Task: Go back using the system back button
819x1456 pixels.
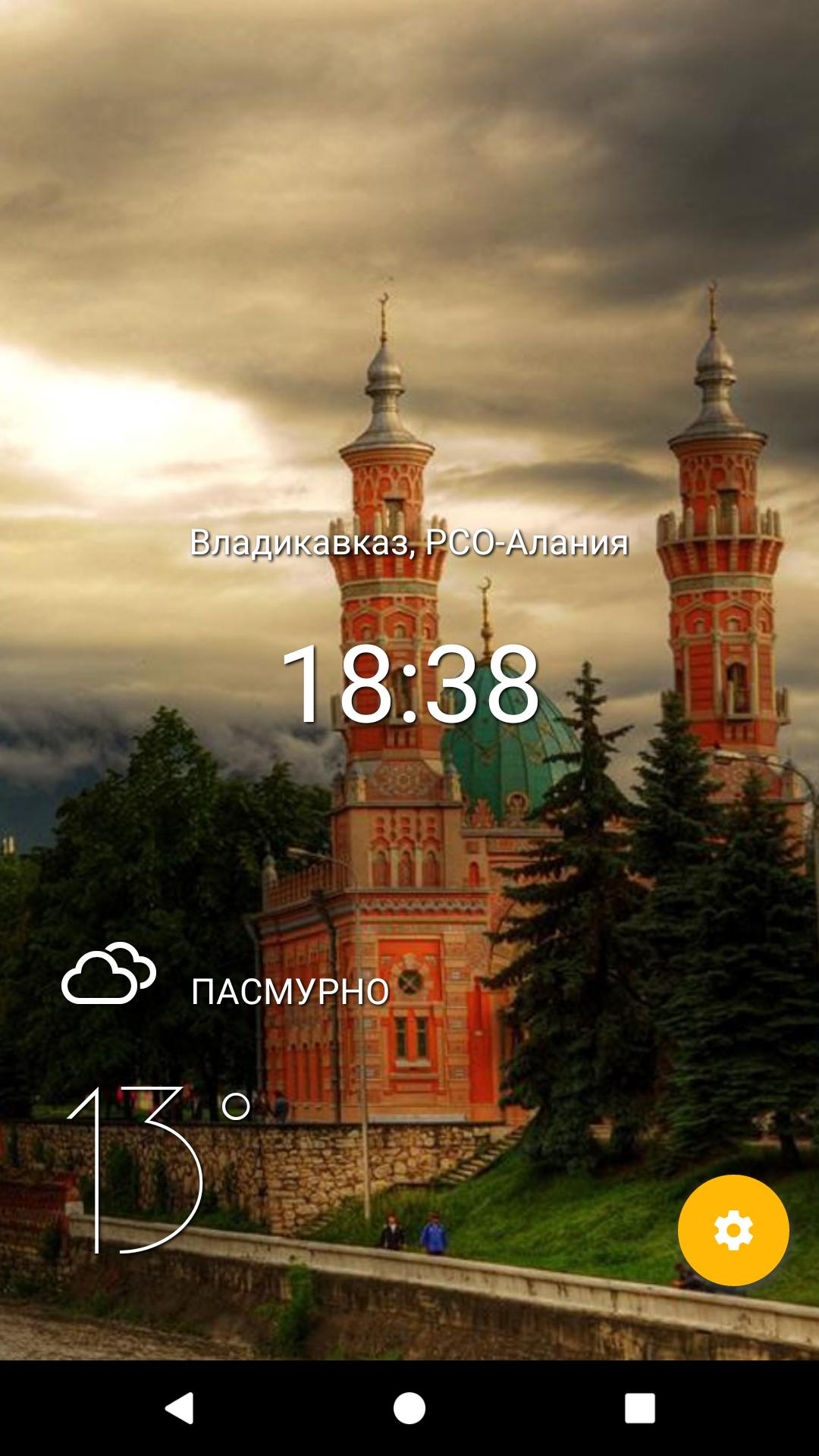Action: 180,1408
